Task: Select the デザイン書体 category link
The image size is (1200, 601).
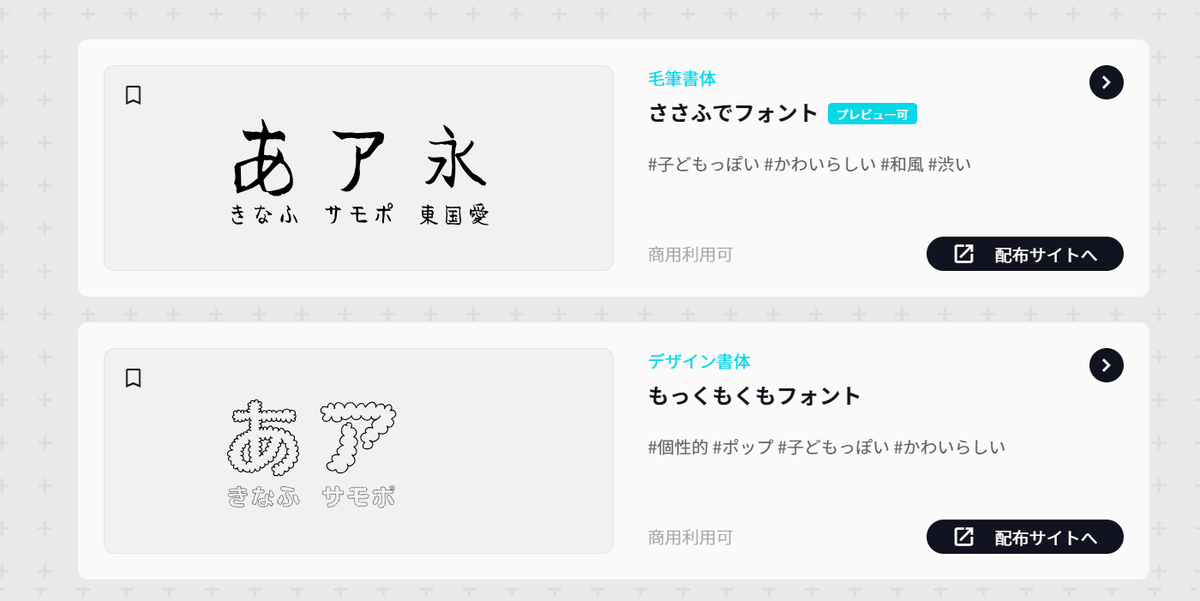Action: pyautogui.click(x=699, y=361)
